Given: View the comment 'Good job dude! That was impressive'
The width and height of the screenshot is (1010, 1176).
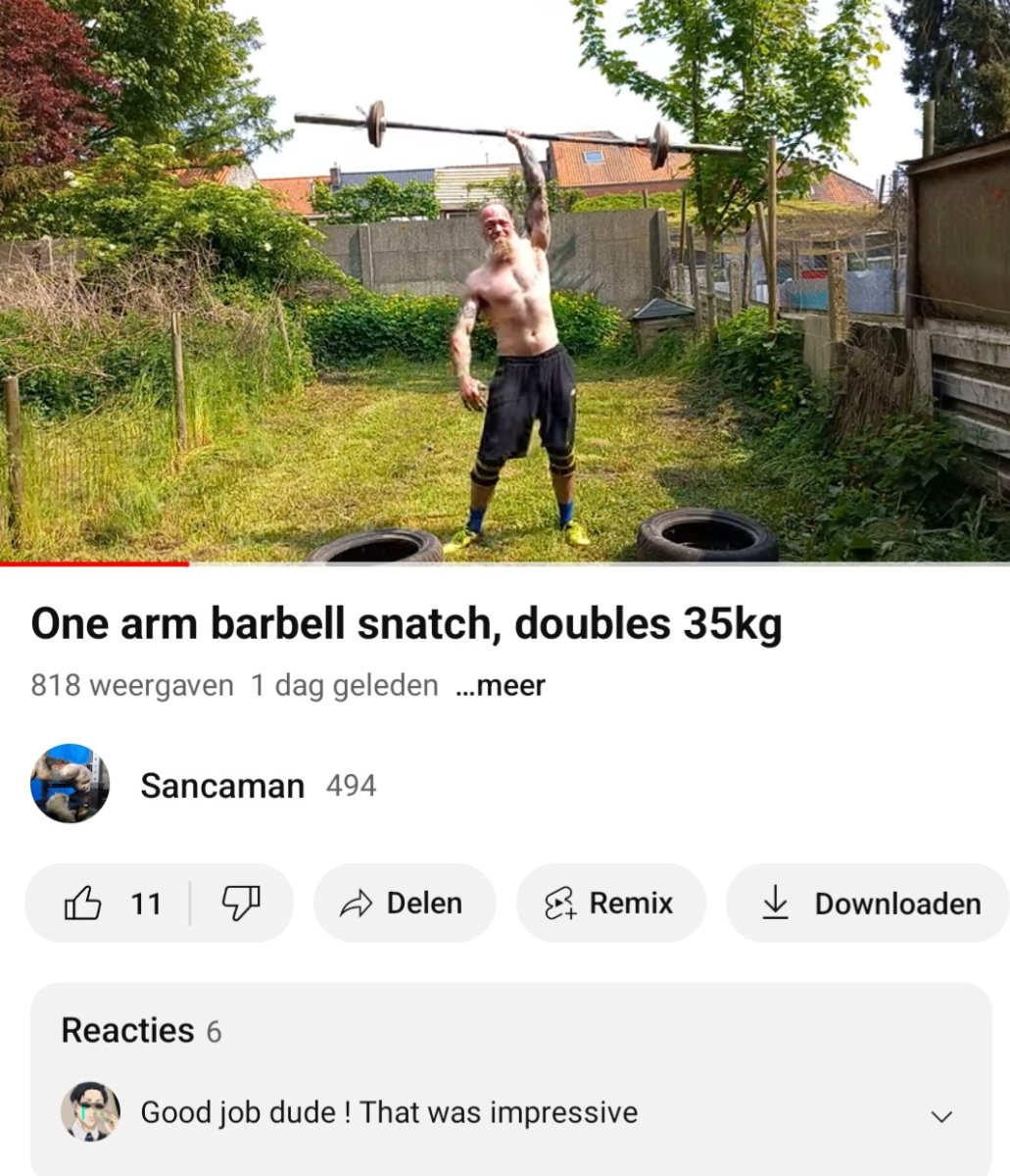Looking at the screenshot, I should [390, 1112].
